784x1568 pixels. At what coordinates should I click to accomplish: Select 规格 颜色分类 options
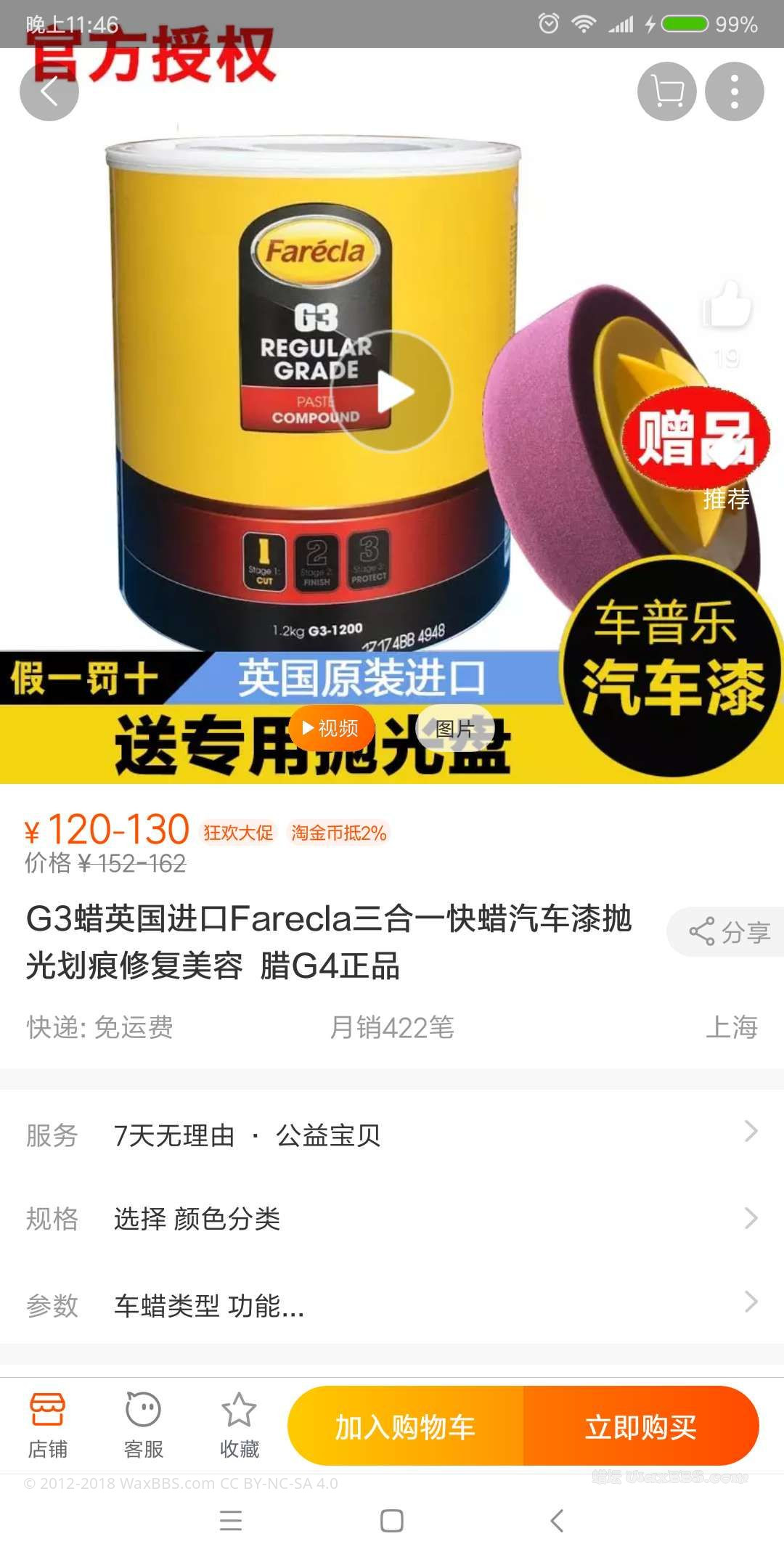click(x=392, y=1218)
